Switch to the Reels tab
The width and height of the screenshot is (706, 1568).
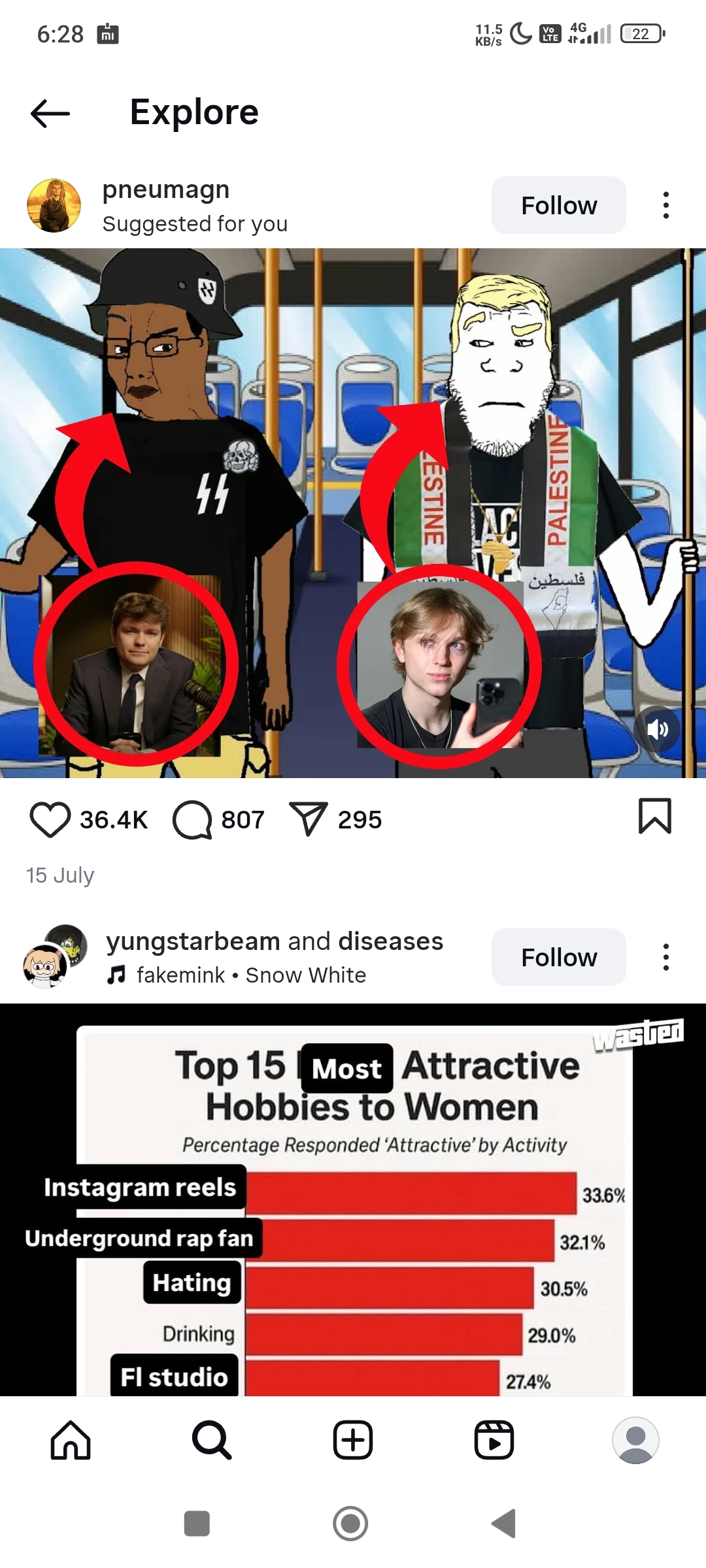pyautogui.click(x=494, y=1440)
